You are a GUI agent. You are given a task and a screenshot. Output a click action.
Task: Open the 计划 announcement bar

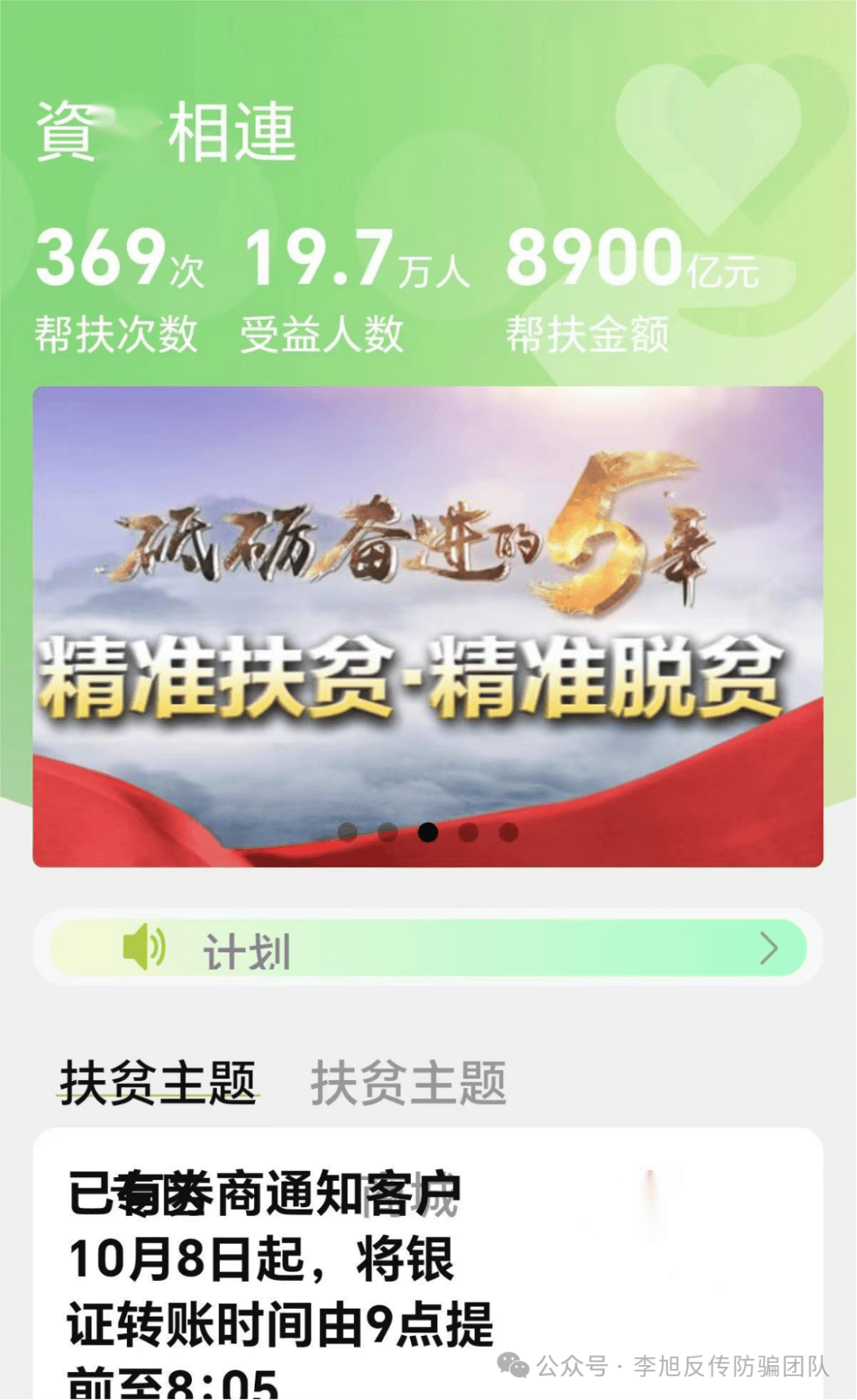[x=427, y=948]
